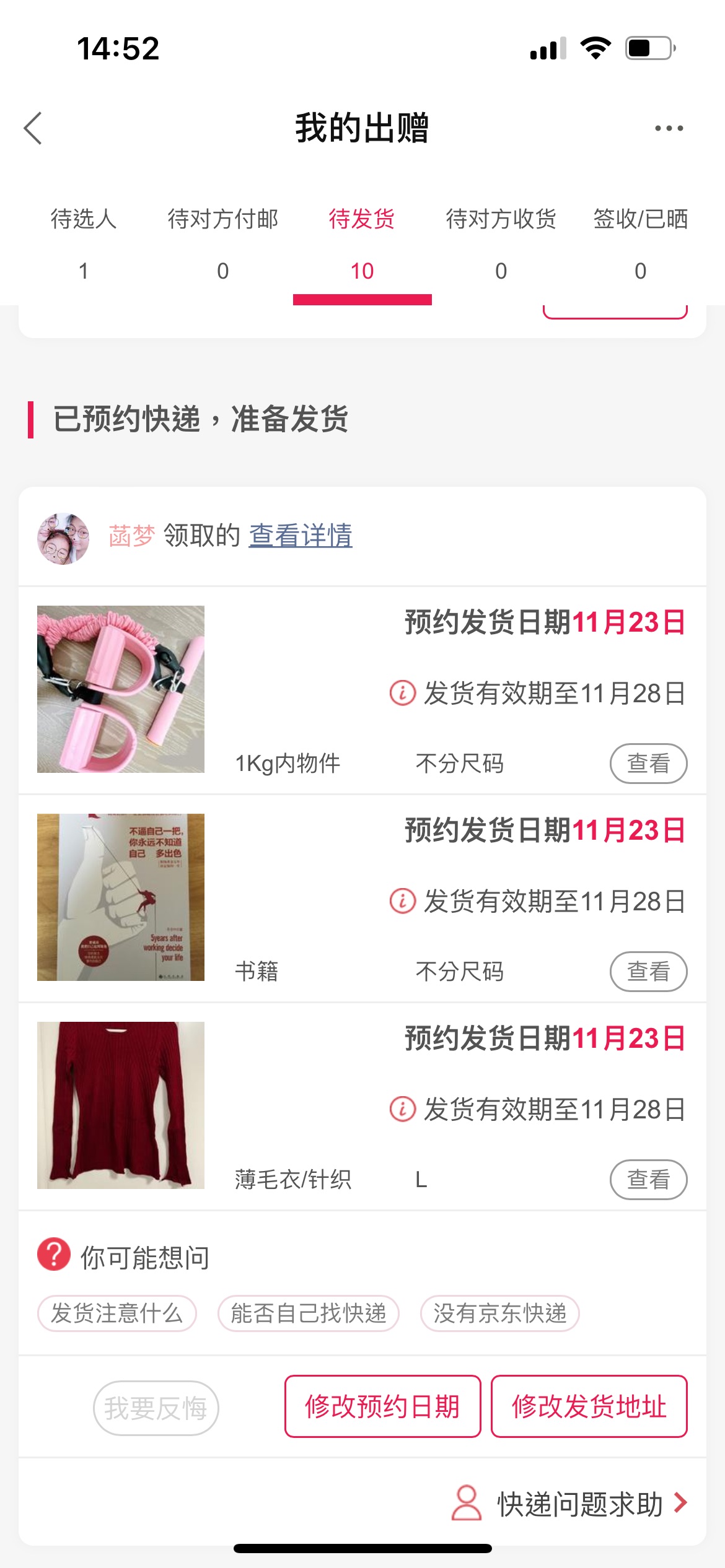Open the three-dot overflow menu
This screenshot has width=725, height=1568.
(669, 128)
